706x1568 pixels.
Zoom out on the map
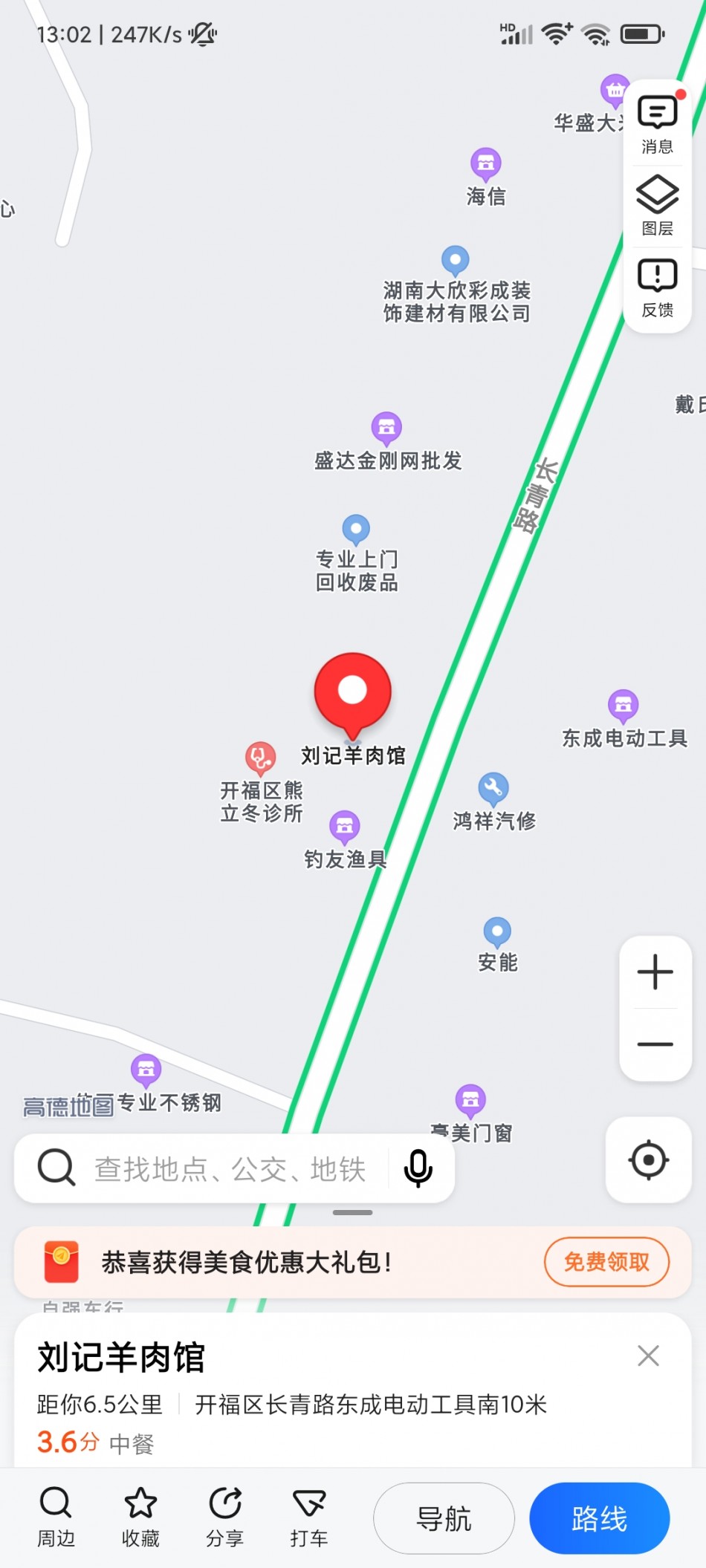click(x=655, y=1044)
